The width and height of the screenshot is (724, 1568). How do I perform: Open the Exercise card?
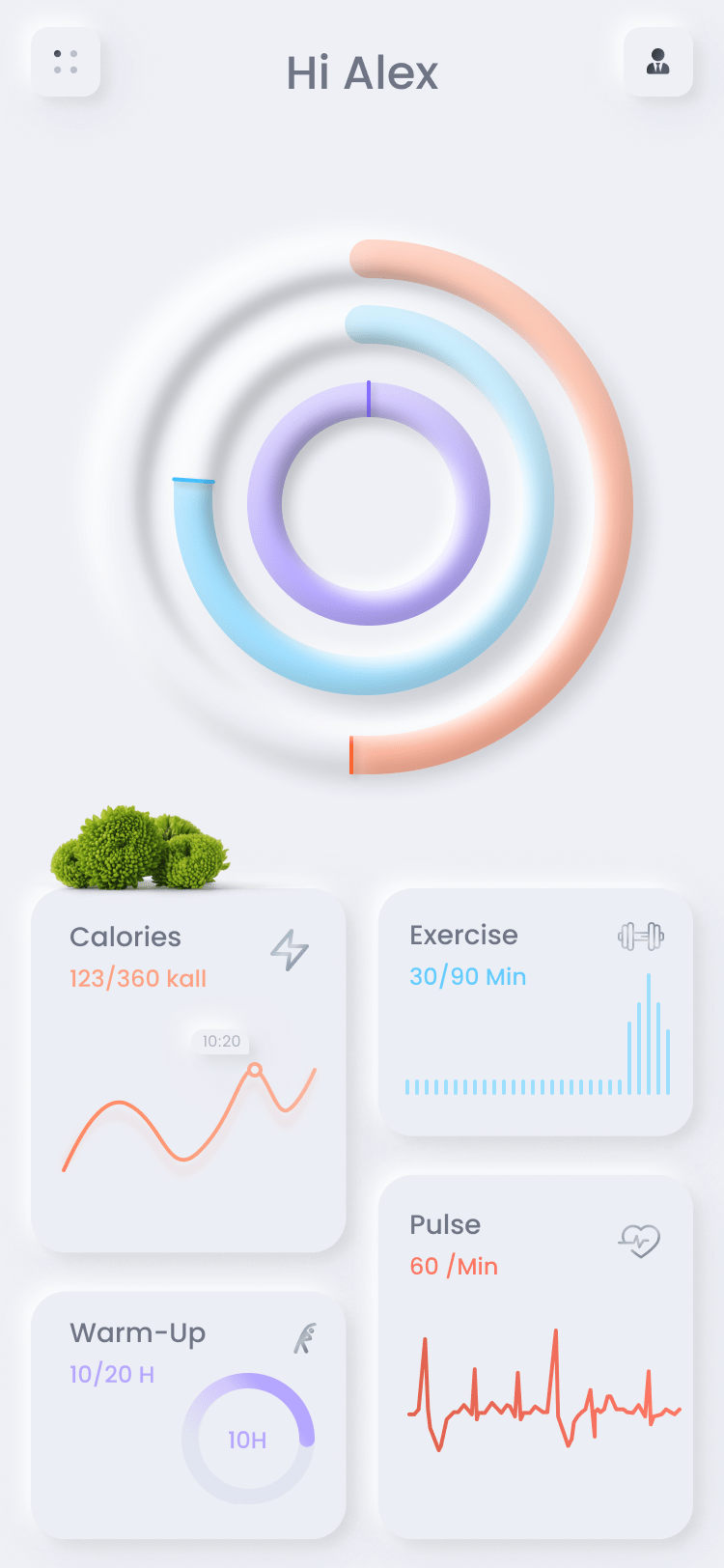point(536,1012)
